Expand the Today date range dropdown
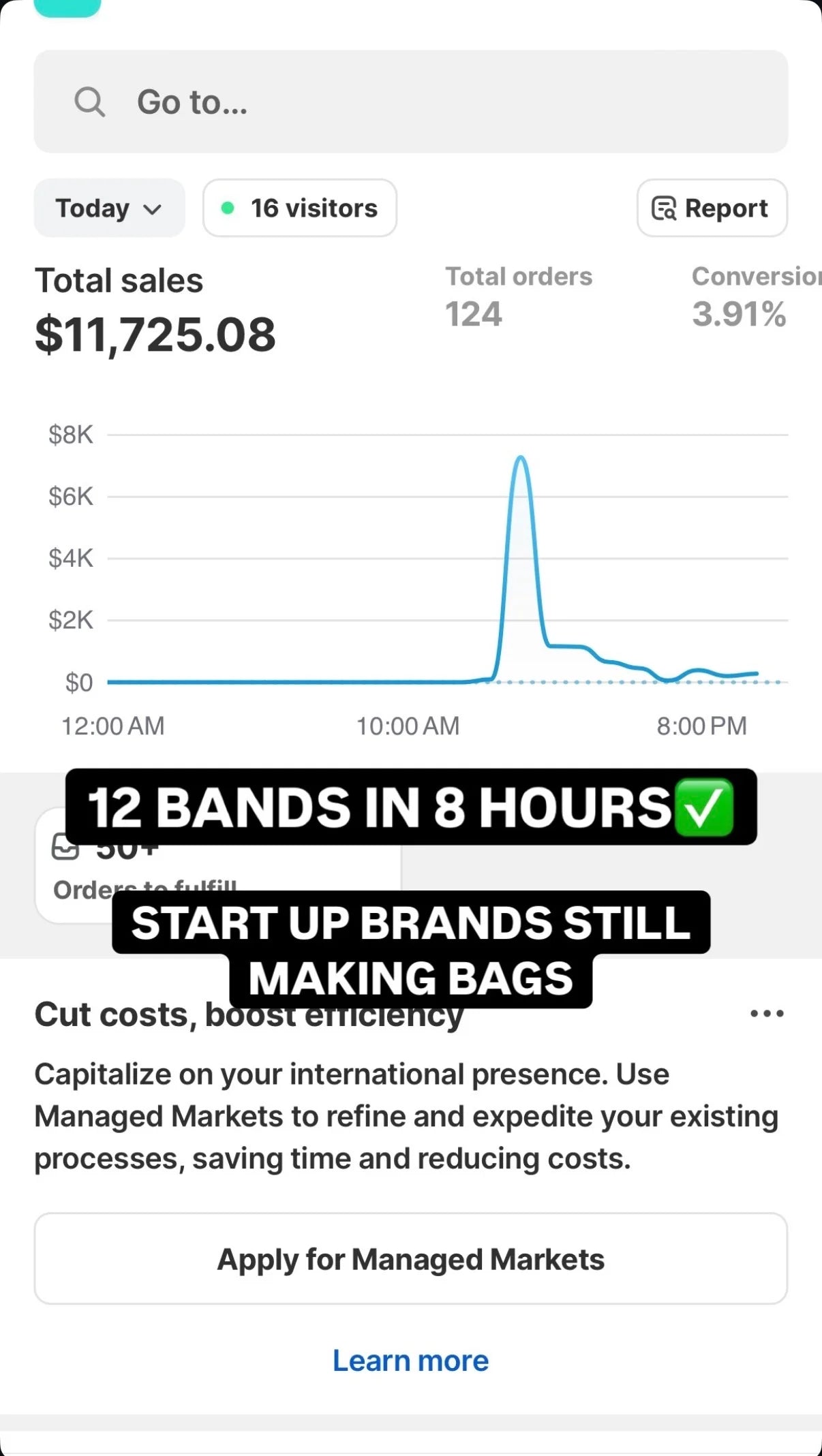The image size is (822, 1456). pyautogui.click(x=109, y=208)
